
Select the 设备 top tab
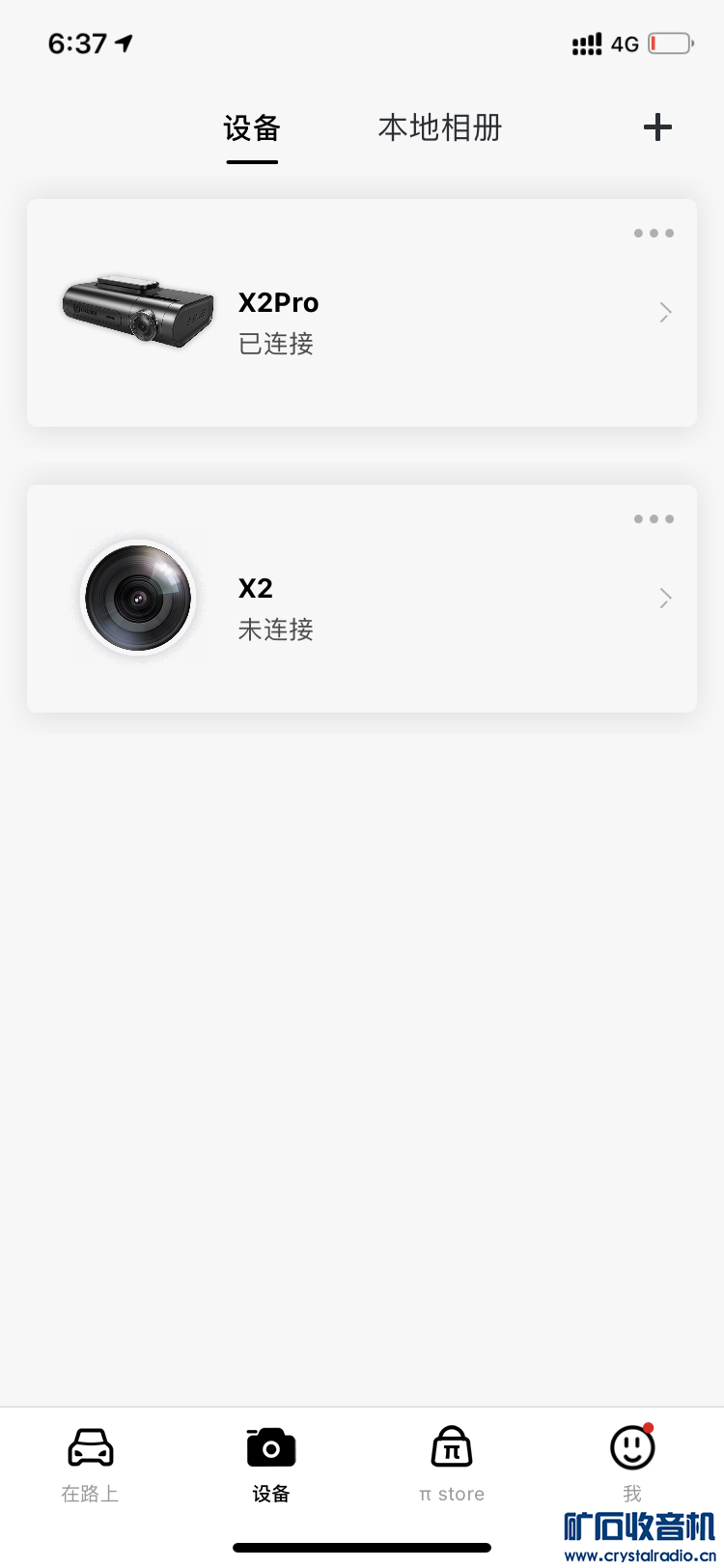(252, 128)
